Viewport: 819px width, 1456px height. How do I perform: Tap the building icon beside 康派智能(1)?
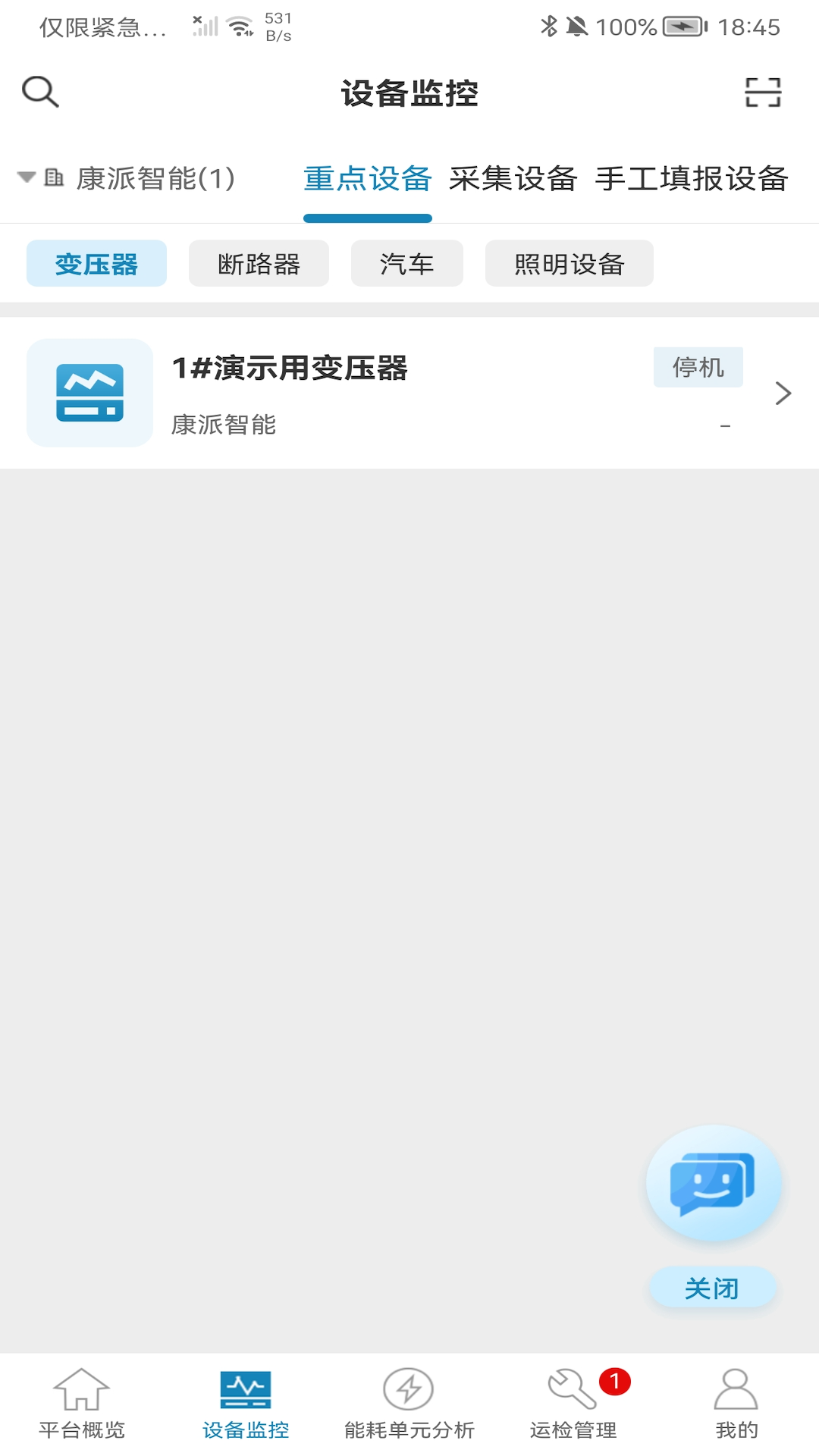[54, 179]
